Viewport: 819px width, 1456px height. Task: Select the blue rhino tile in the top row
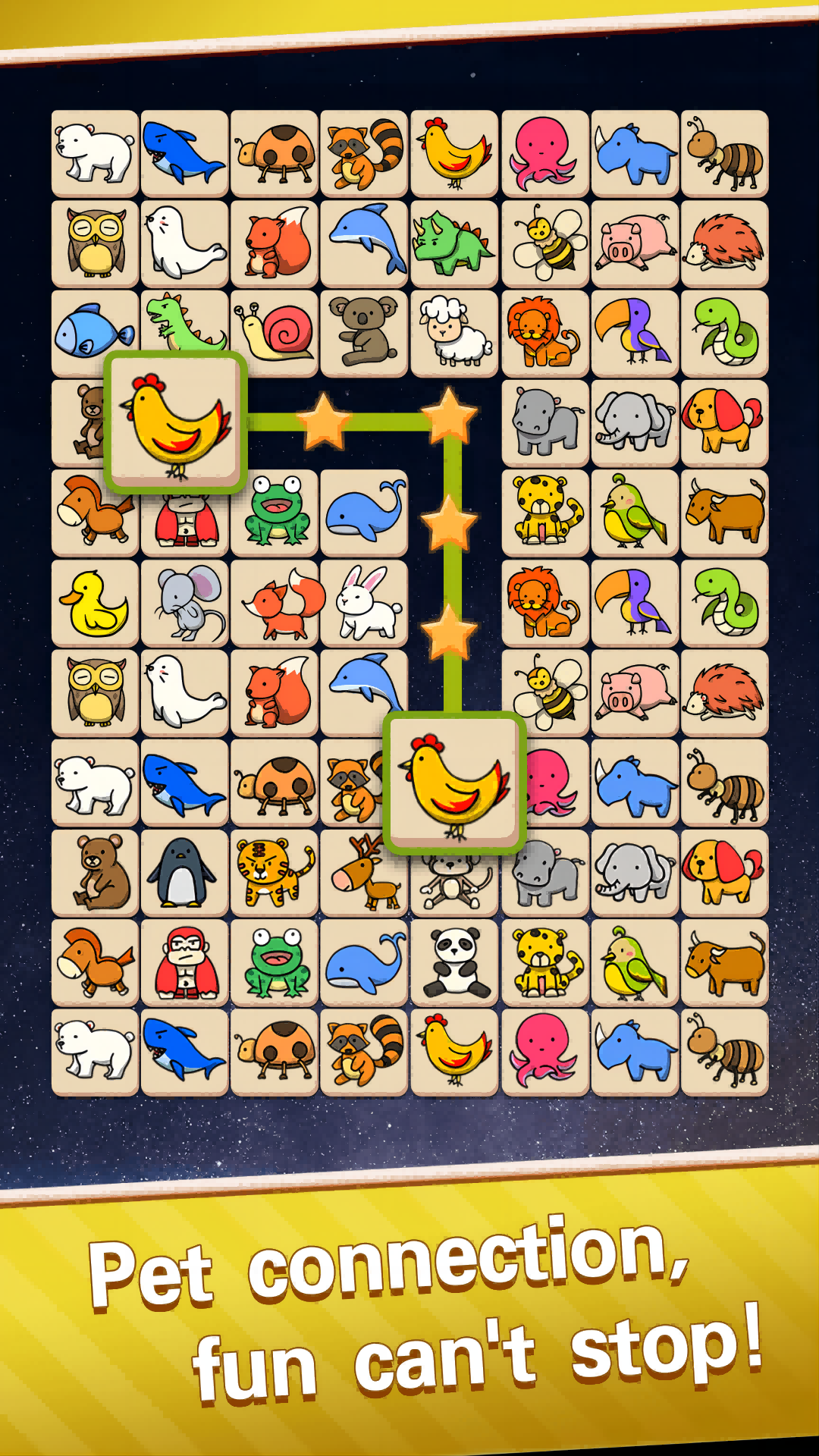(x=633, y=153)
